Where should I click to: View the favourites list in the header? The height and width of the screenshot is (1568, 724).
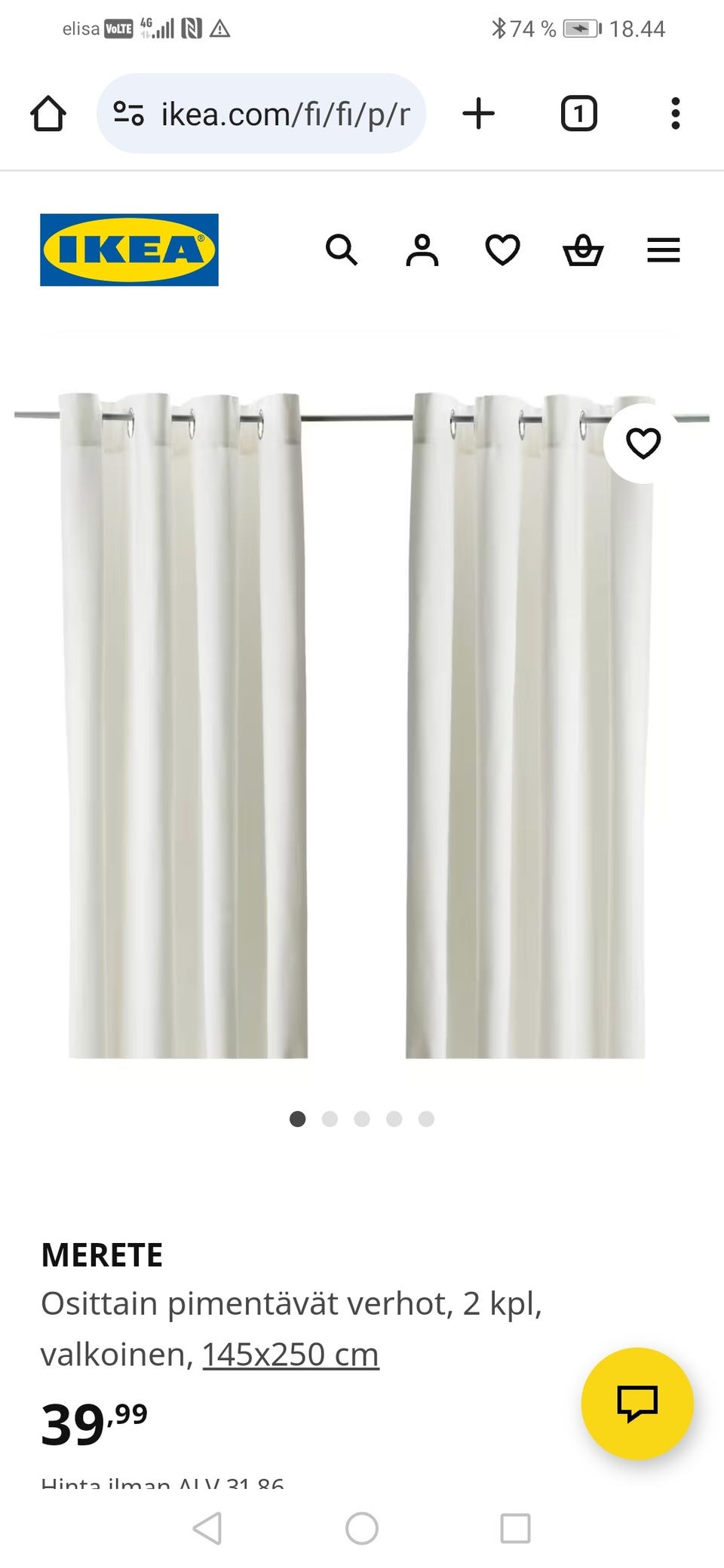pos(502,250)
